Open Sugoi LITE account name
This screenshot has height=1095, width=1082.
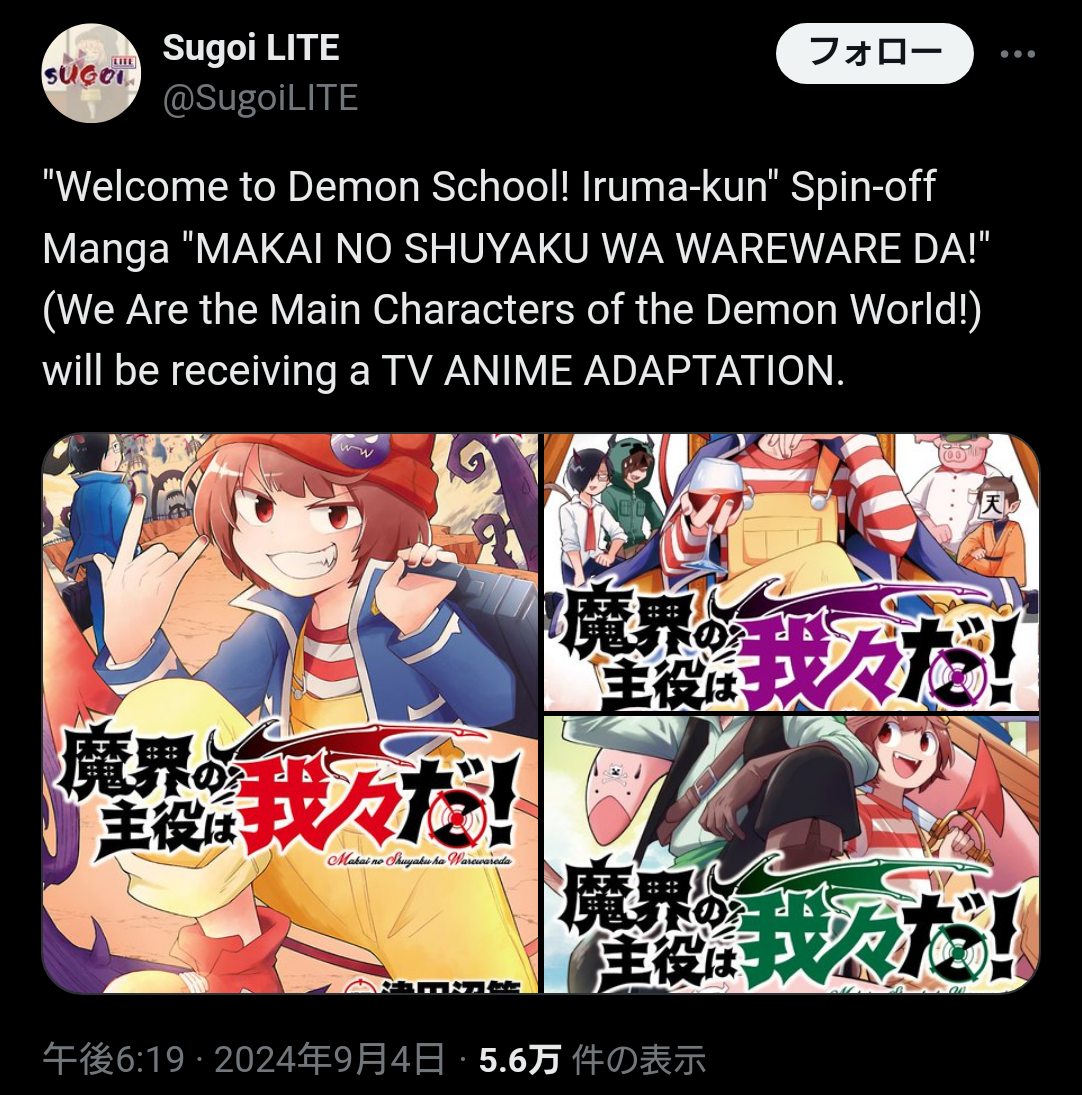coord(251,47)
